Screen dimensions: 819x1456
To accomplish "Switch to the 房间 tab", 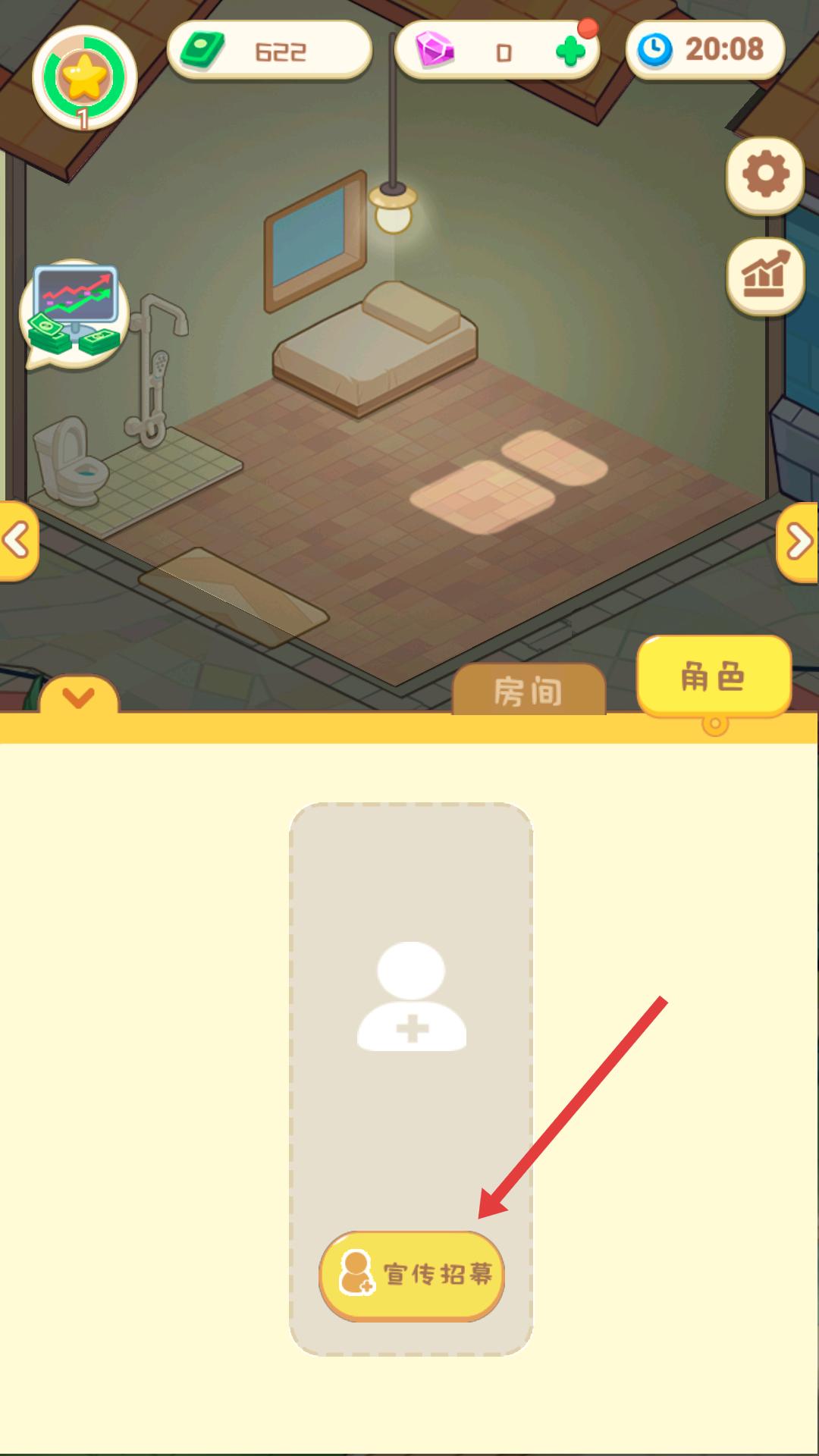I will [x=529, y=690].
